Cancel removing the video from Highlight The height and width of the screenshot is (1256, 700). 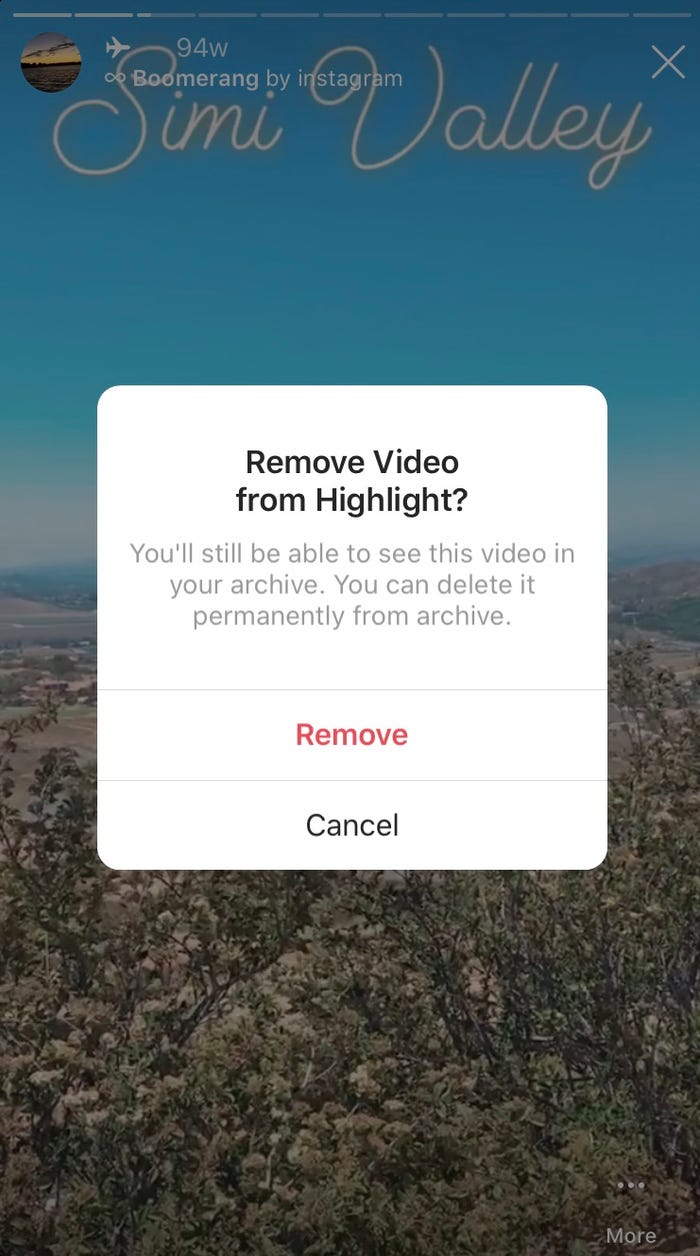tap(352, 825)
